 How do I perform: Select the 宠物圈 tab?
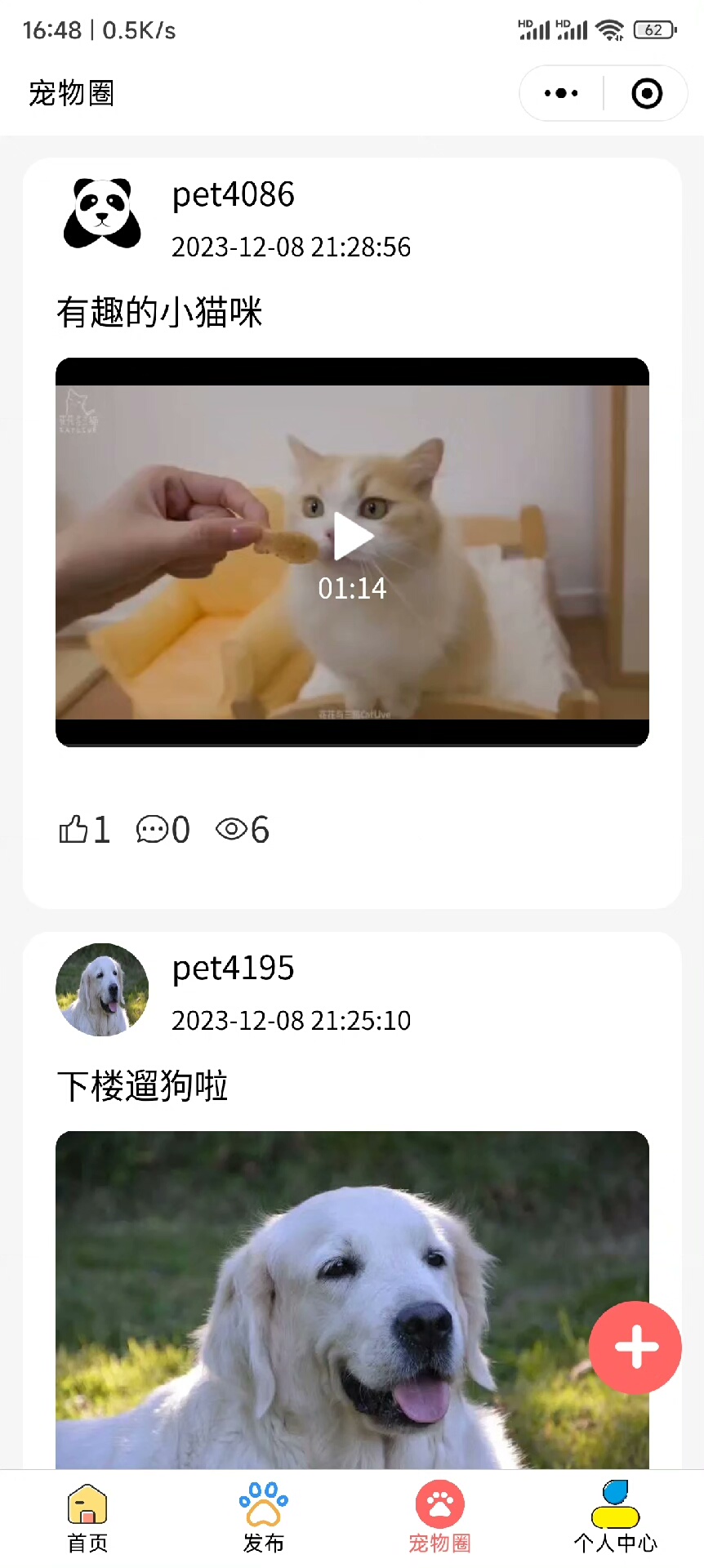click(x=439, y=1517)
